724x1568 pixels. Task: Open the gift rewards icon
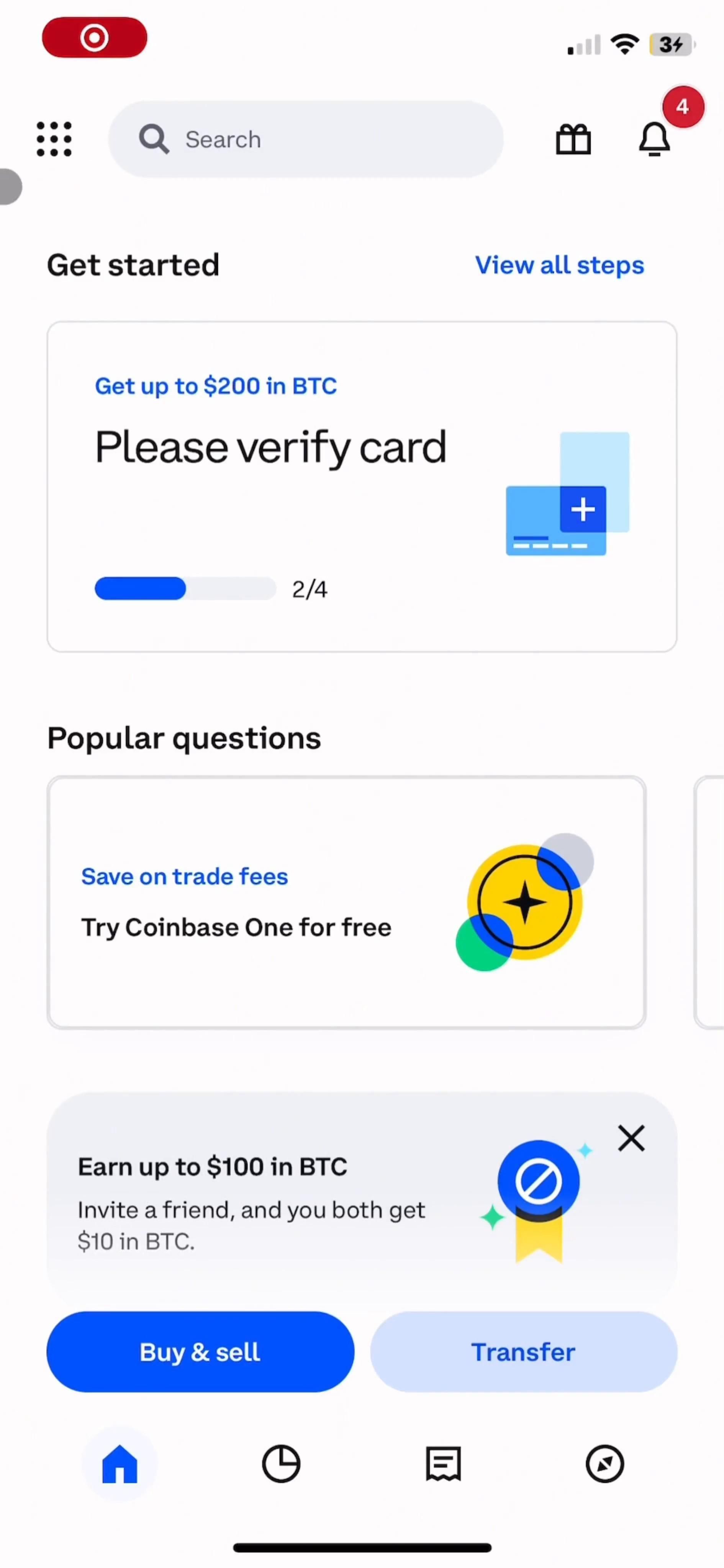573,139
